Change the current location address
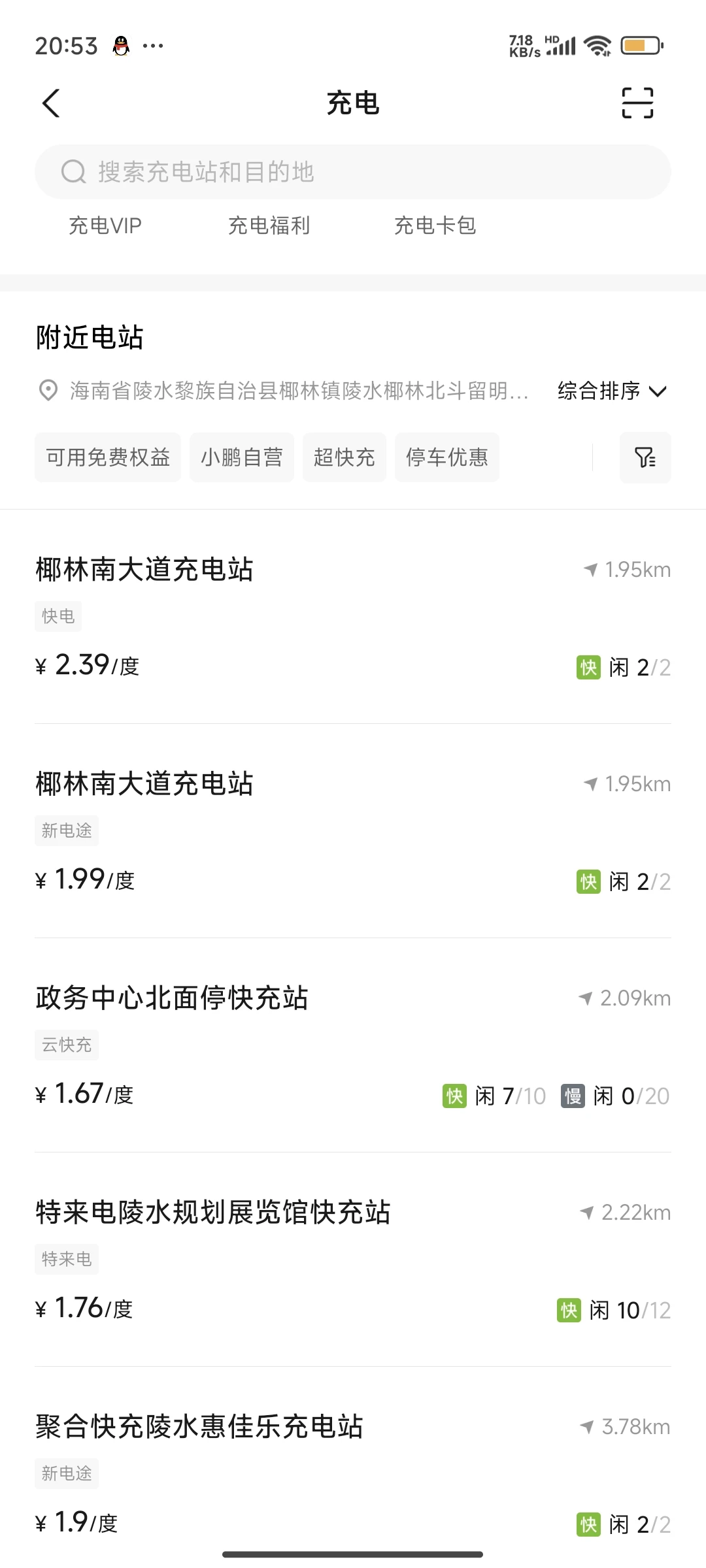 coord(284,391)
